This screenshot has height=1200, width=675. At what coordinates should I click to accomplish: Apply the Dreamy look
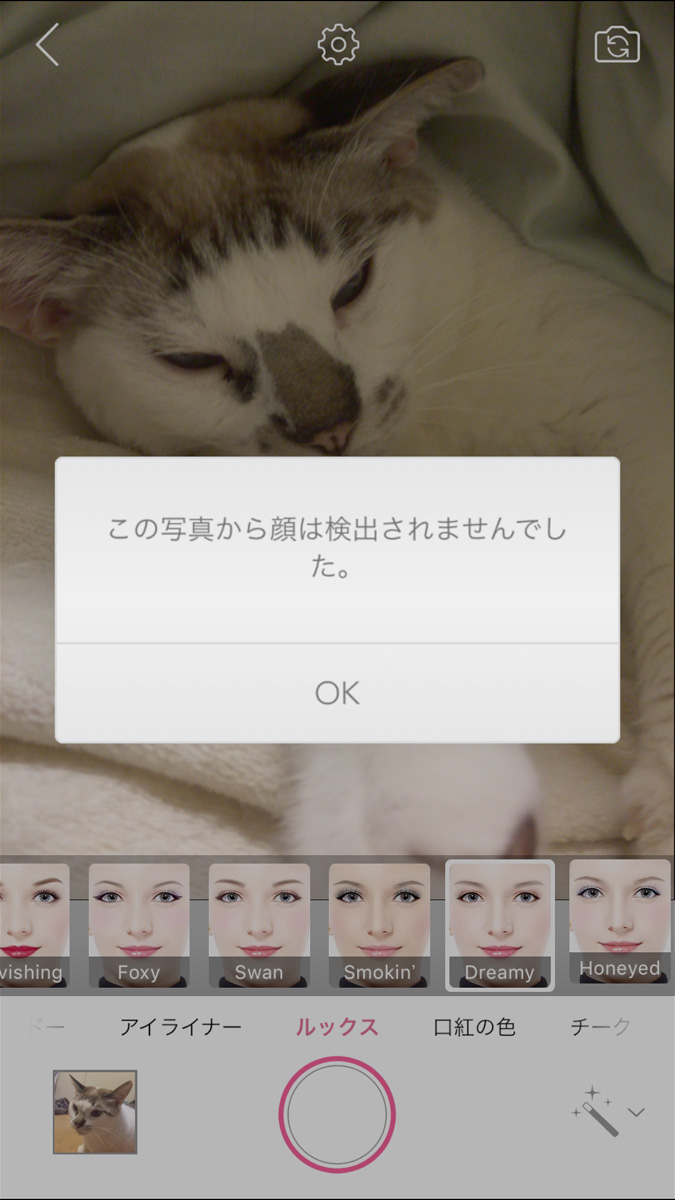tap(499, 925)
